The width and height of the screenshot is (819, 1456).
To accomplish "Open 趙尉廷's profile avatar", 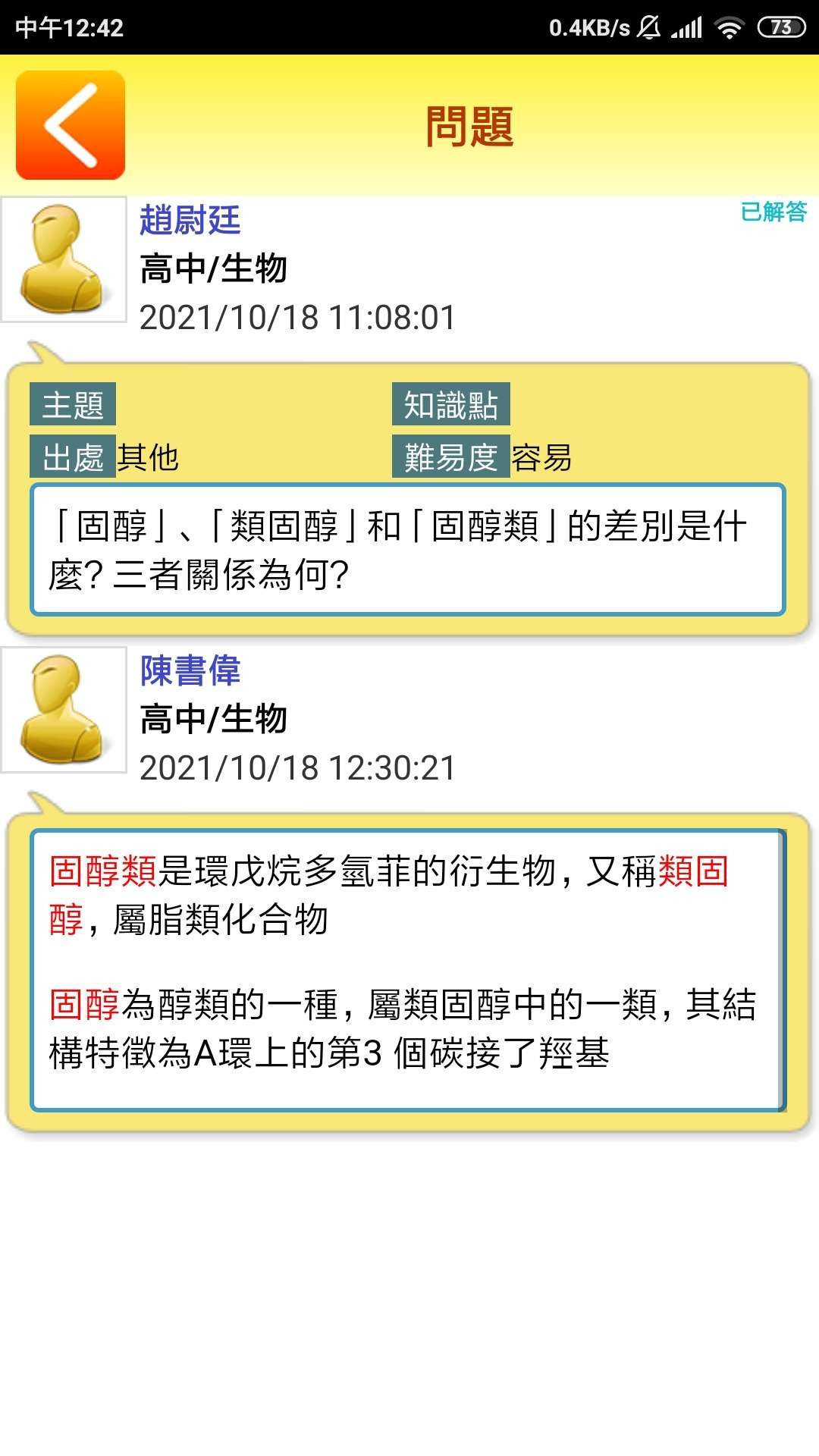I will point(64,259).
